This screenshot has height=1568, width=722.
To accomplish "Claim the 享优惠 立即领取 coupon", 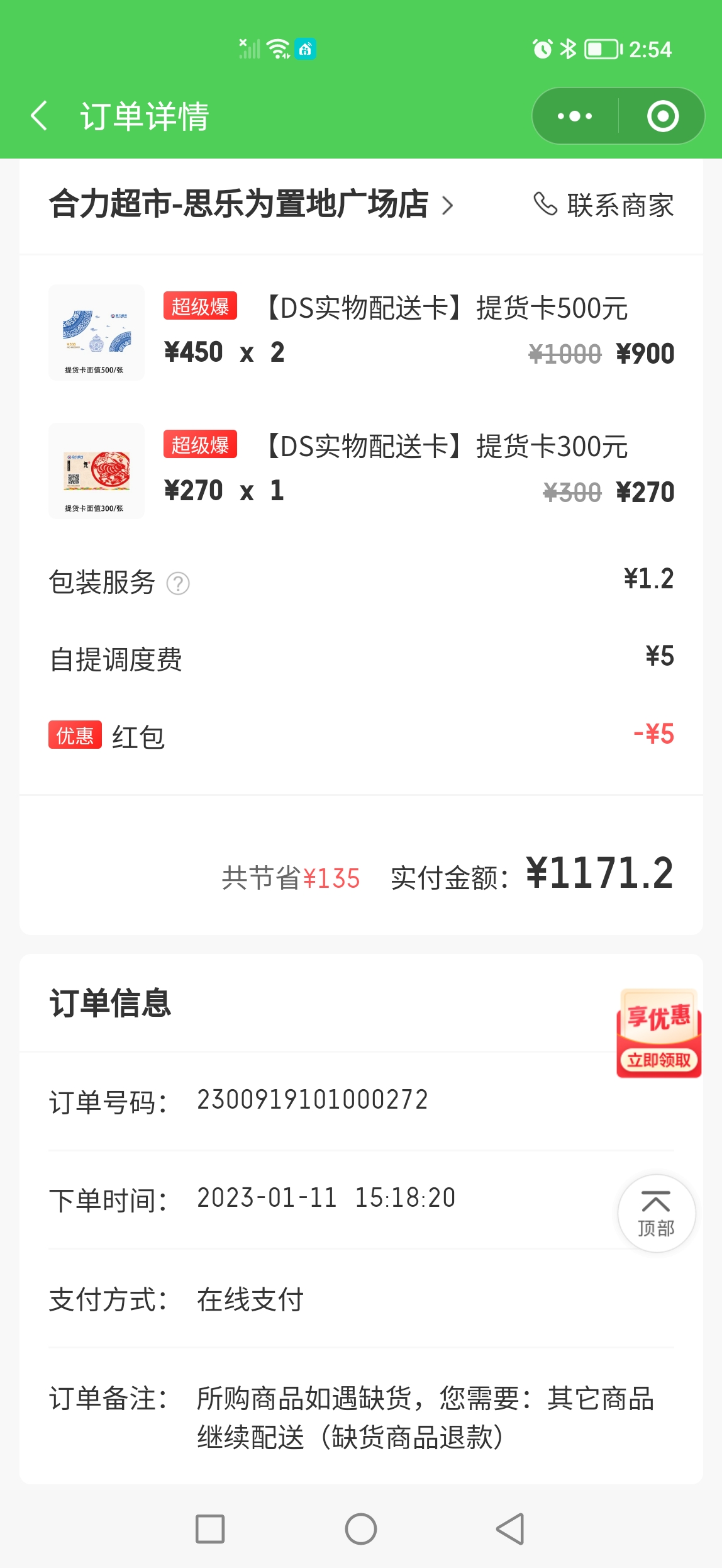I will coord(658,1033).
